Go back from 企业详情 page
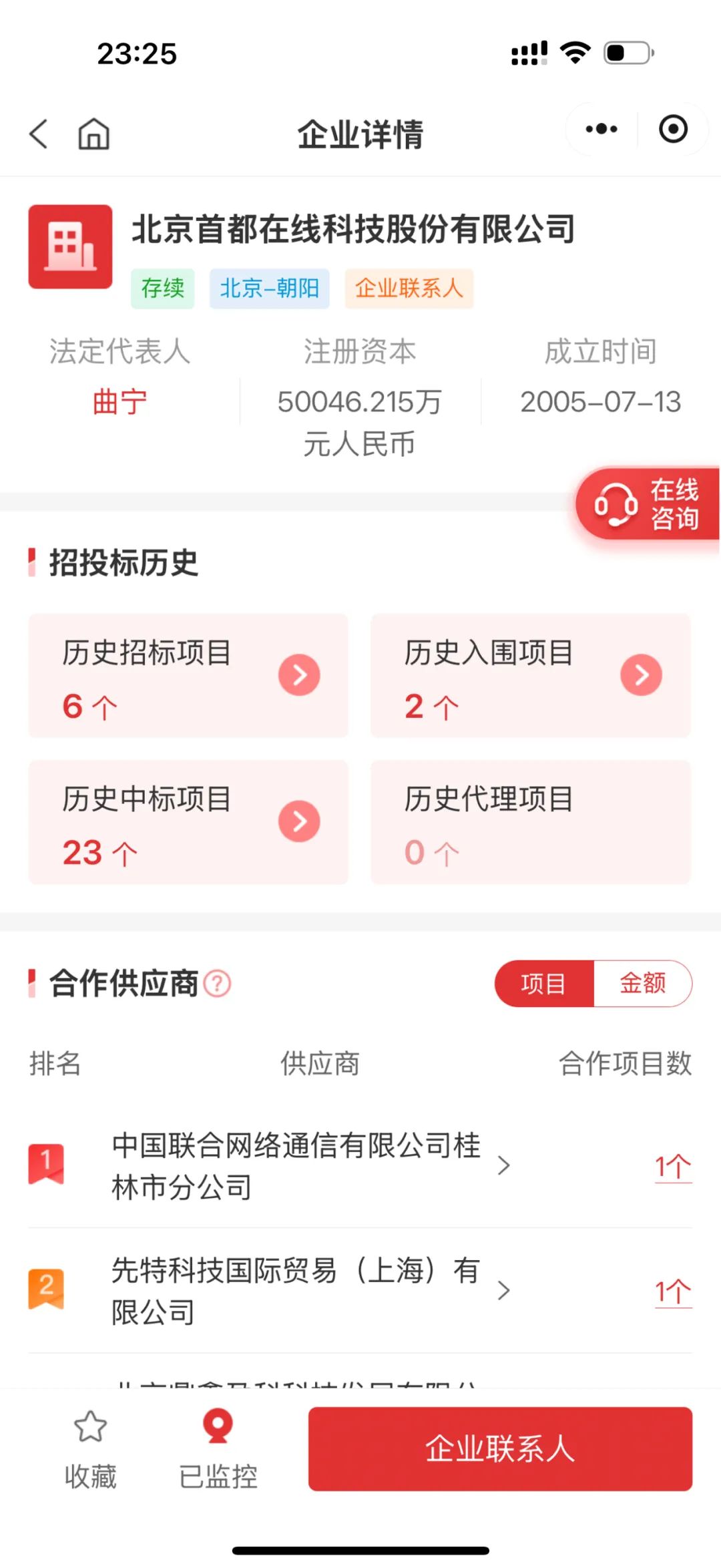721x1568 pixels. [x=39, y=134]
